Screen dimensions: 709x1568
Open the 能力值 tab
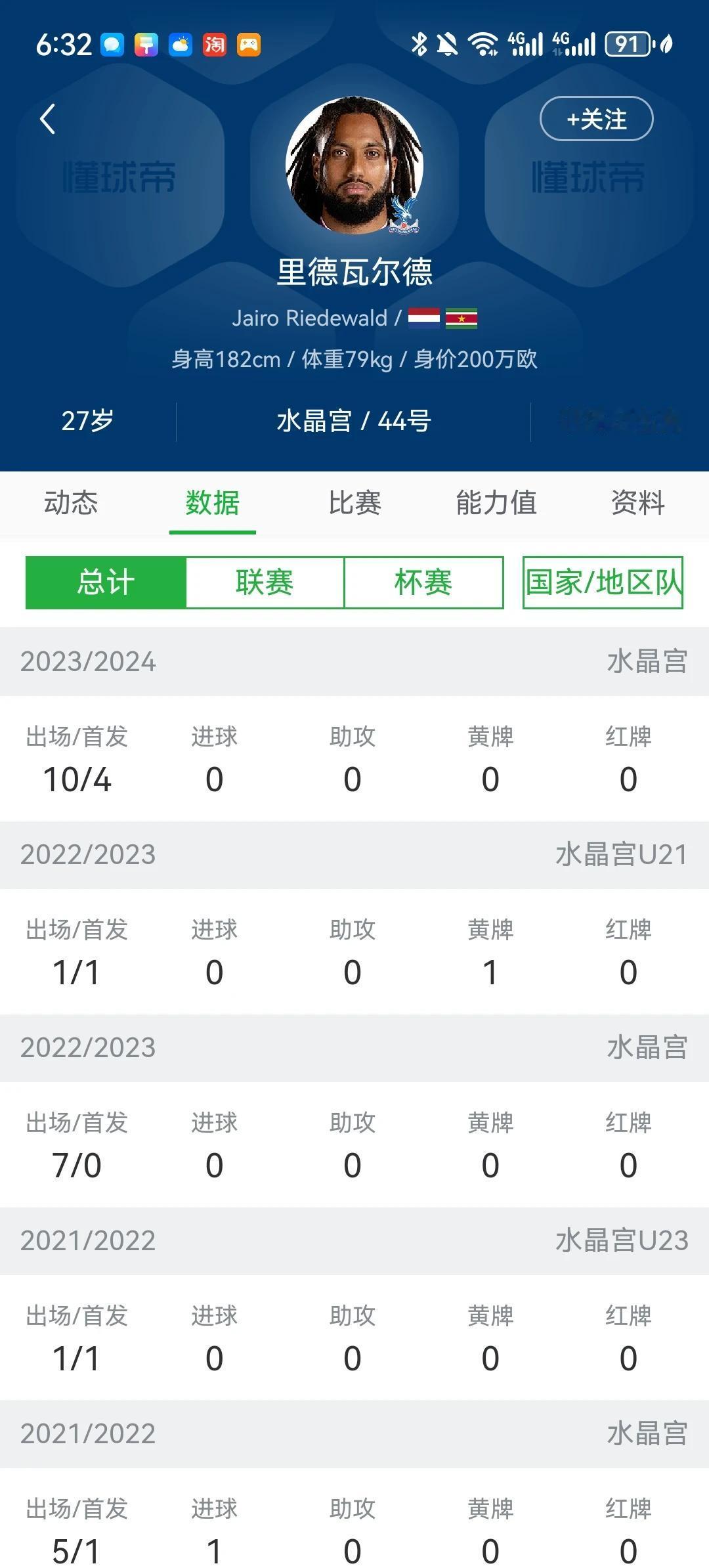[496, 503]
